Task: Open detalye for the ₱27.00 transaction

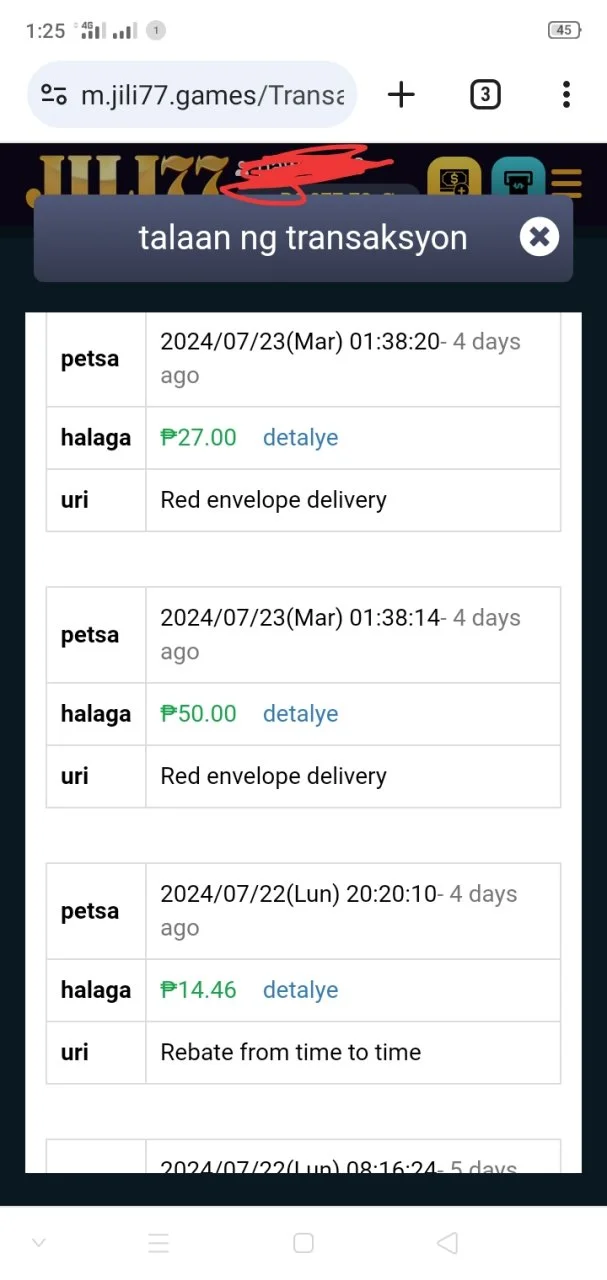Action: coord(300,438)
